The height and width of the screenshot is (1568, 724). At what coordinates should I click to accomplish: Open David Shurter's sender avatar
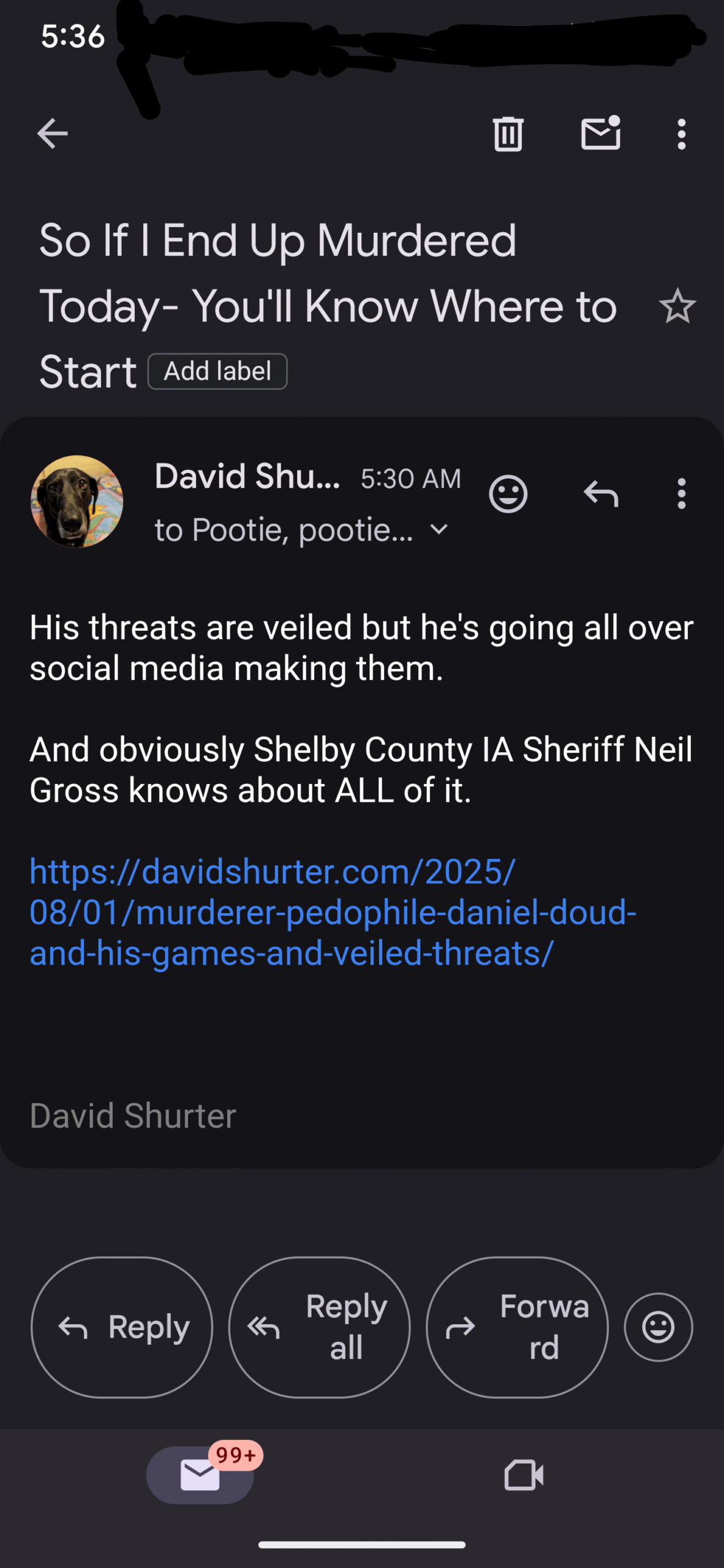point(77,501)
